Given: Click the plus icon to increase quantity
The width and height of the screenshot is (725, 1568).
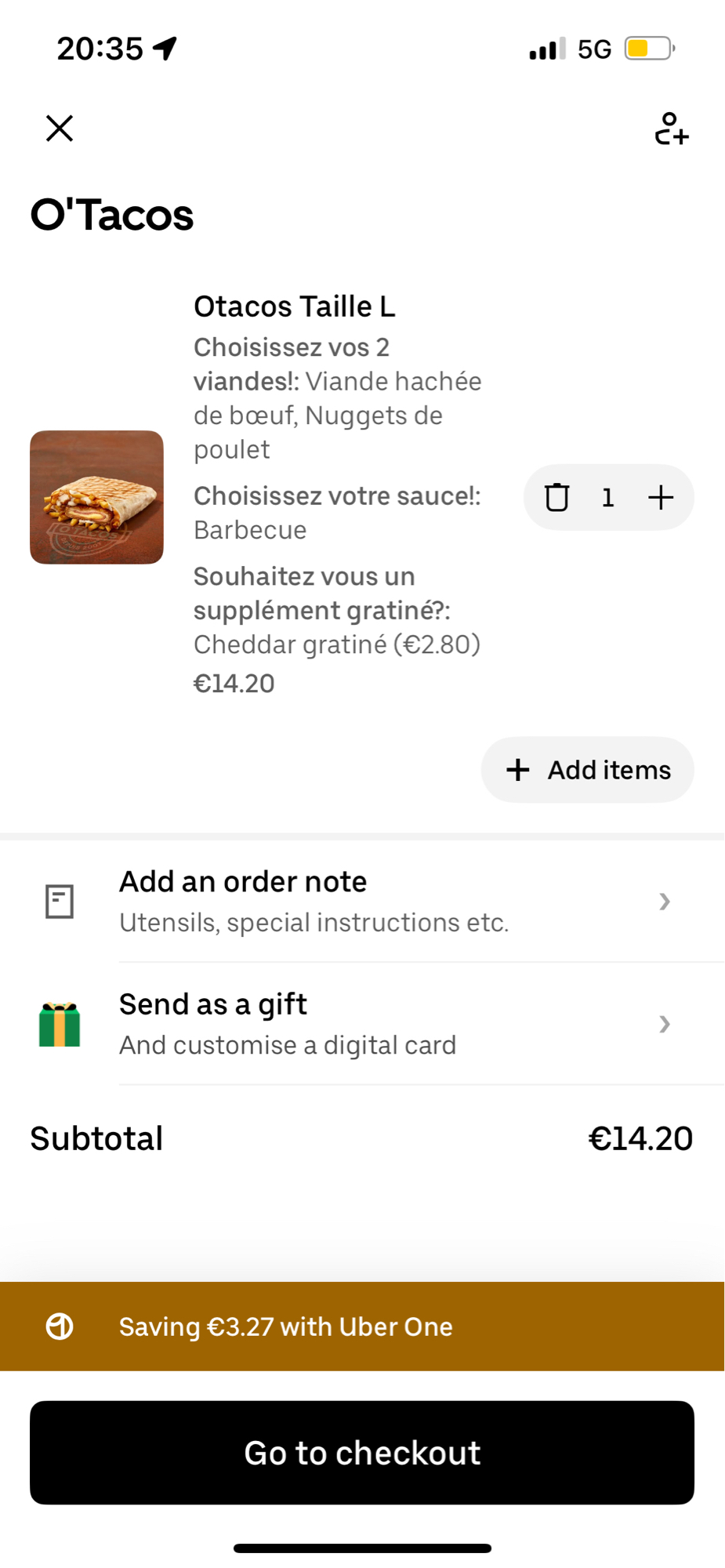Looking at the screenshot, I should (x=659, y=497).
